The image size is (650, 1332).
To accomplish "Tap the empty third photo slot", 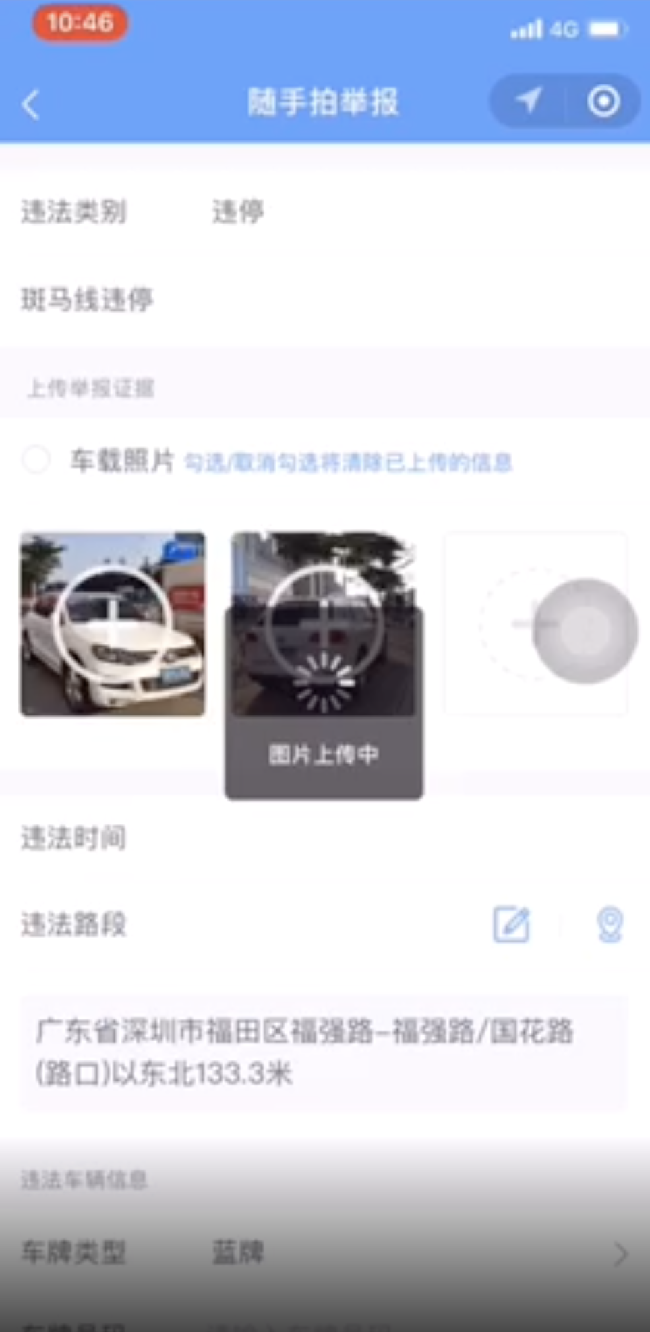I will click(x=536, y=624).
